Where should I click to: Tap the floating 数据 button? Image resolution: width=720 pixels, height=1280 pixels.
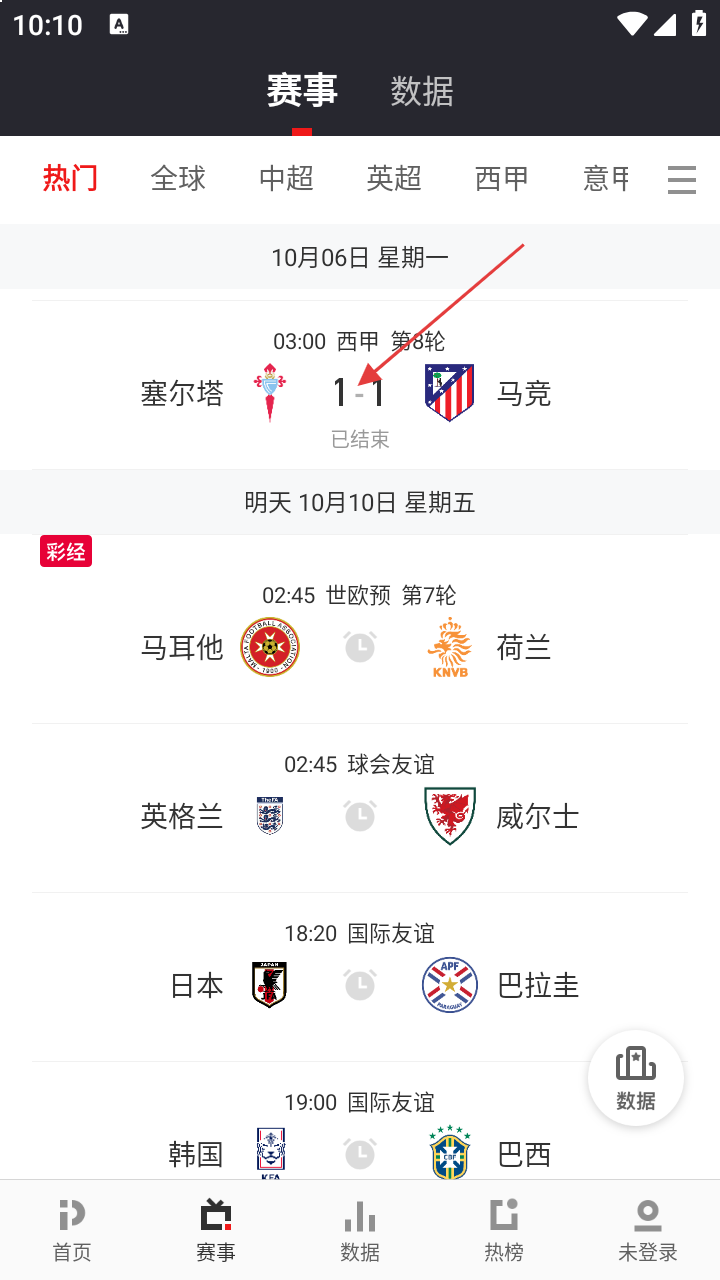tap(636, 1078)
